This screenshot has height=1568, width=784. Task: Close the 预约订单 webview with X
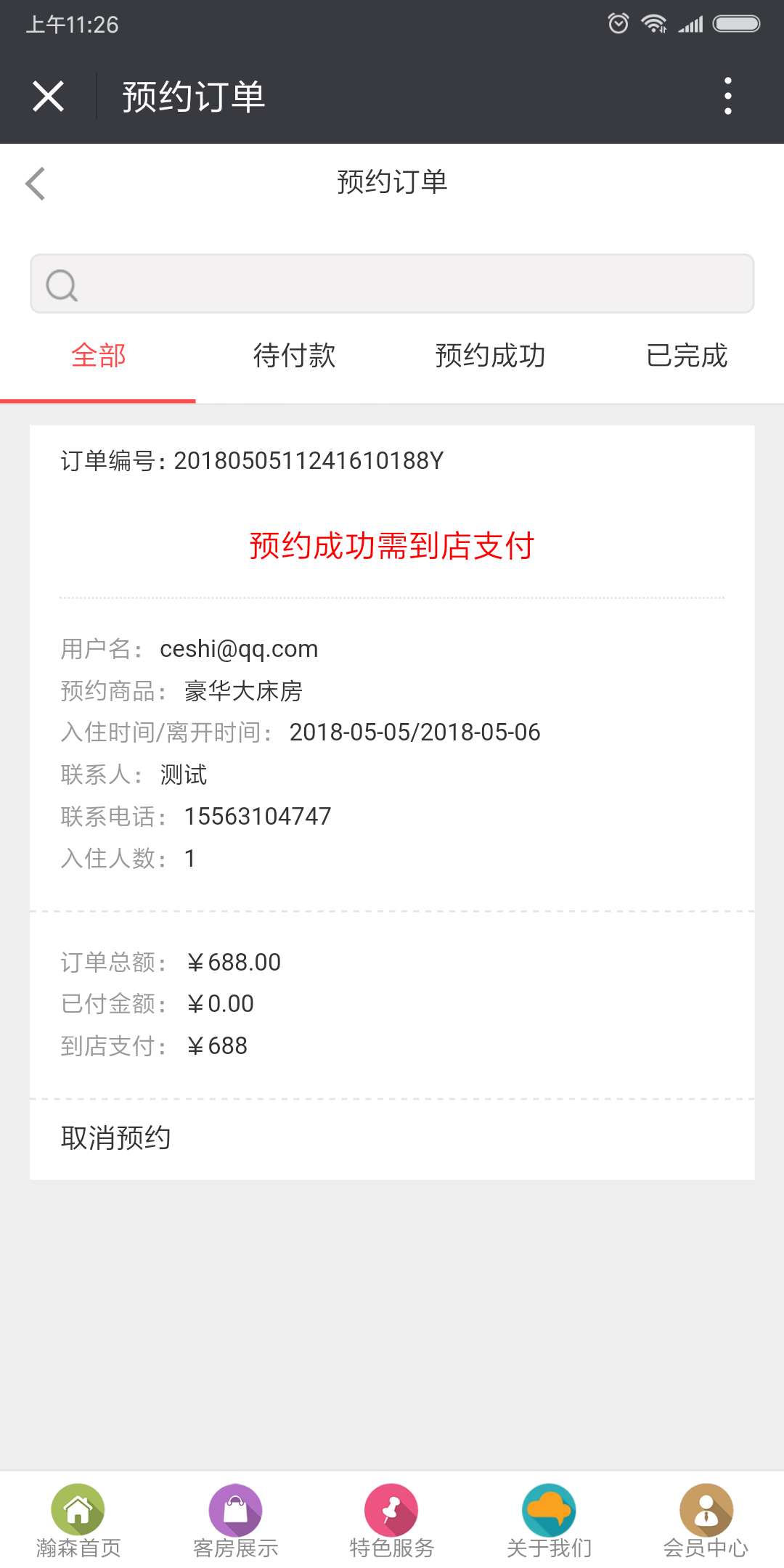point(49,97)
